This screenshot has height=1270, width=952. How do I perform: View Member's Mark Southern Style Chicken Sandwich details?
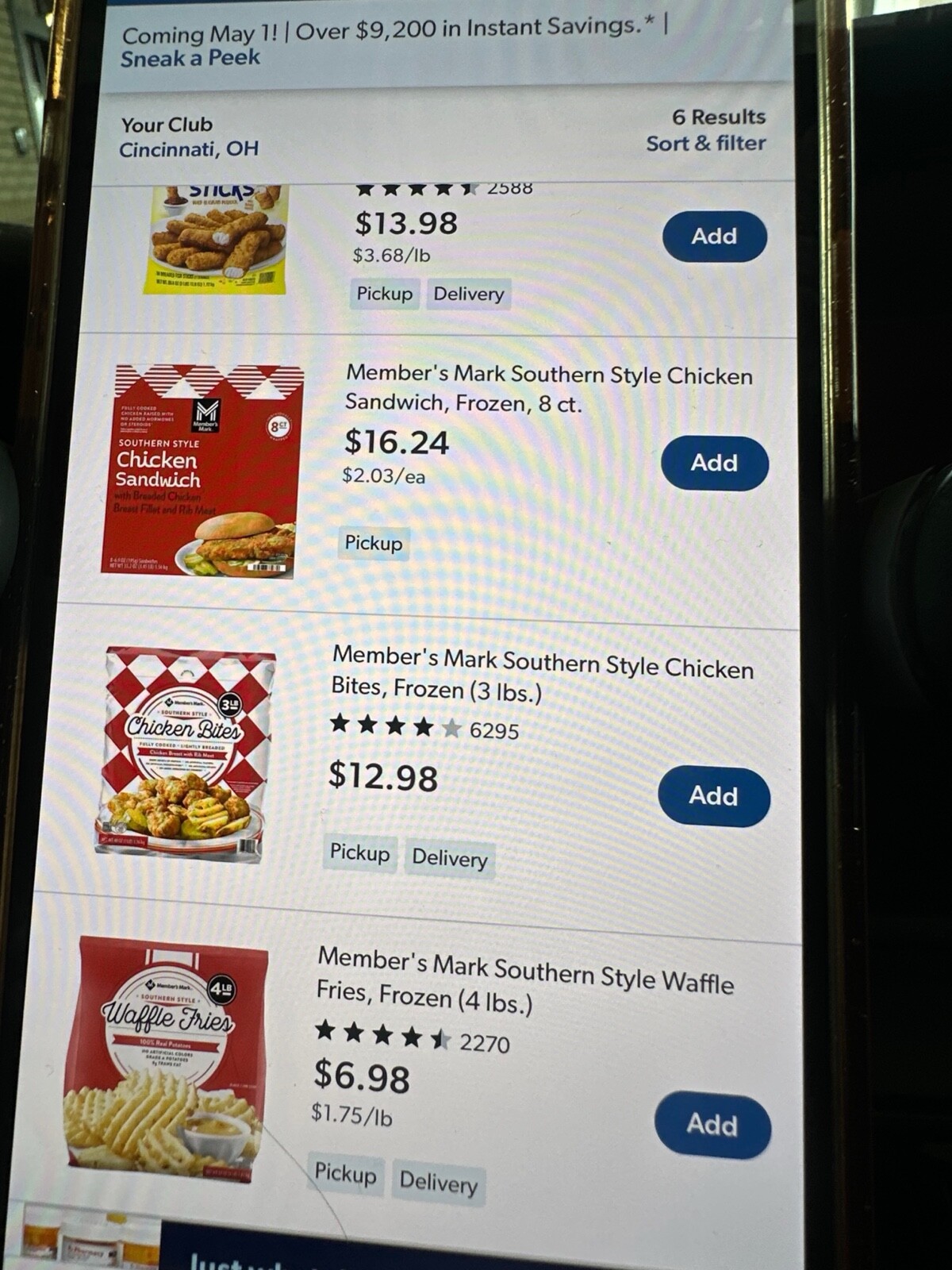pos(547,388)
